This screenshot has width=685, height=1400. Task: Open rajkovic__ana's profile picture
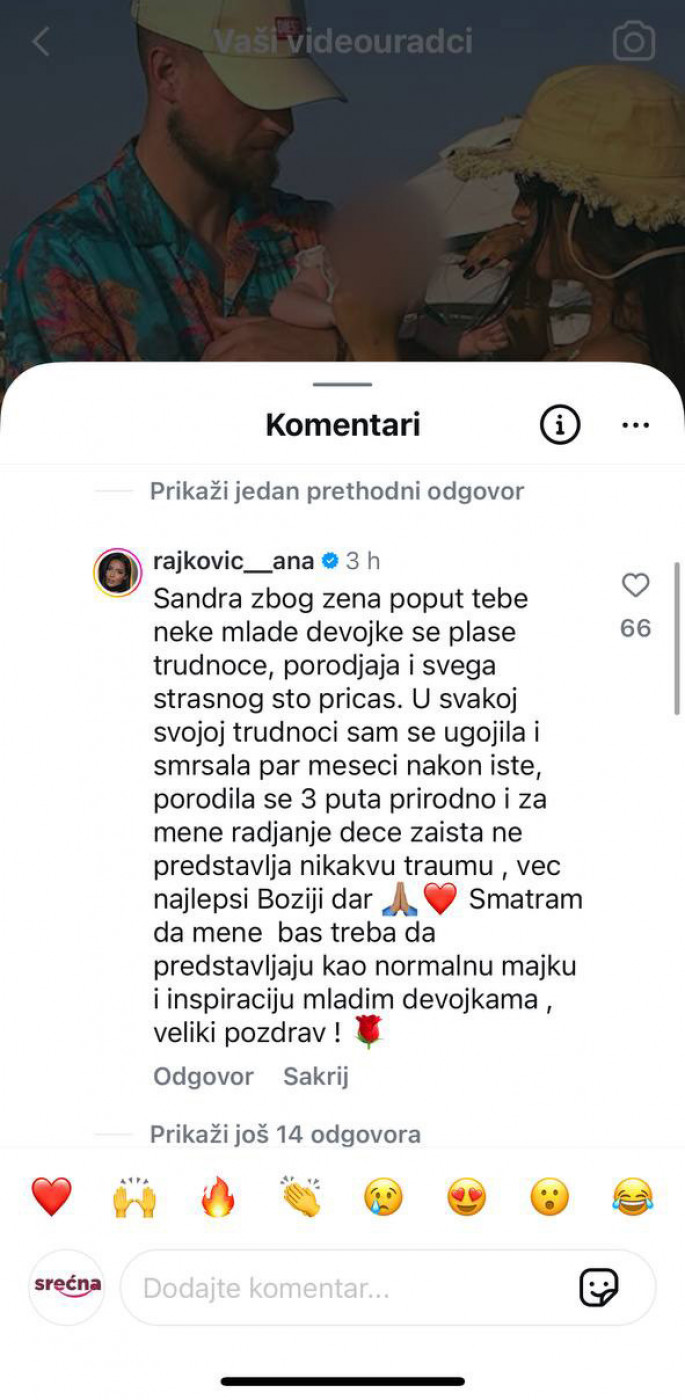tap(118, 573)
